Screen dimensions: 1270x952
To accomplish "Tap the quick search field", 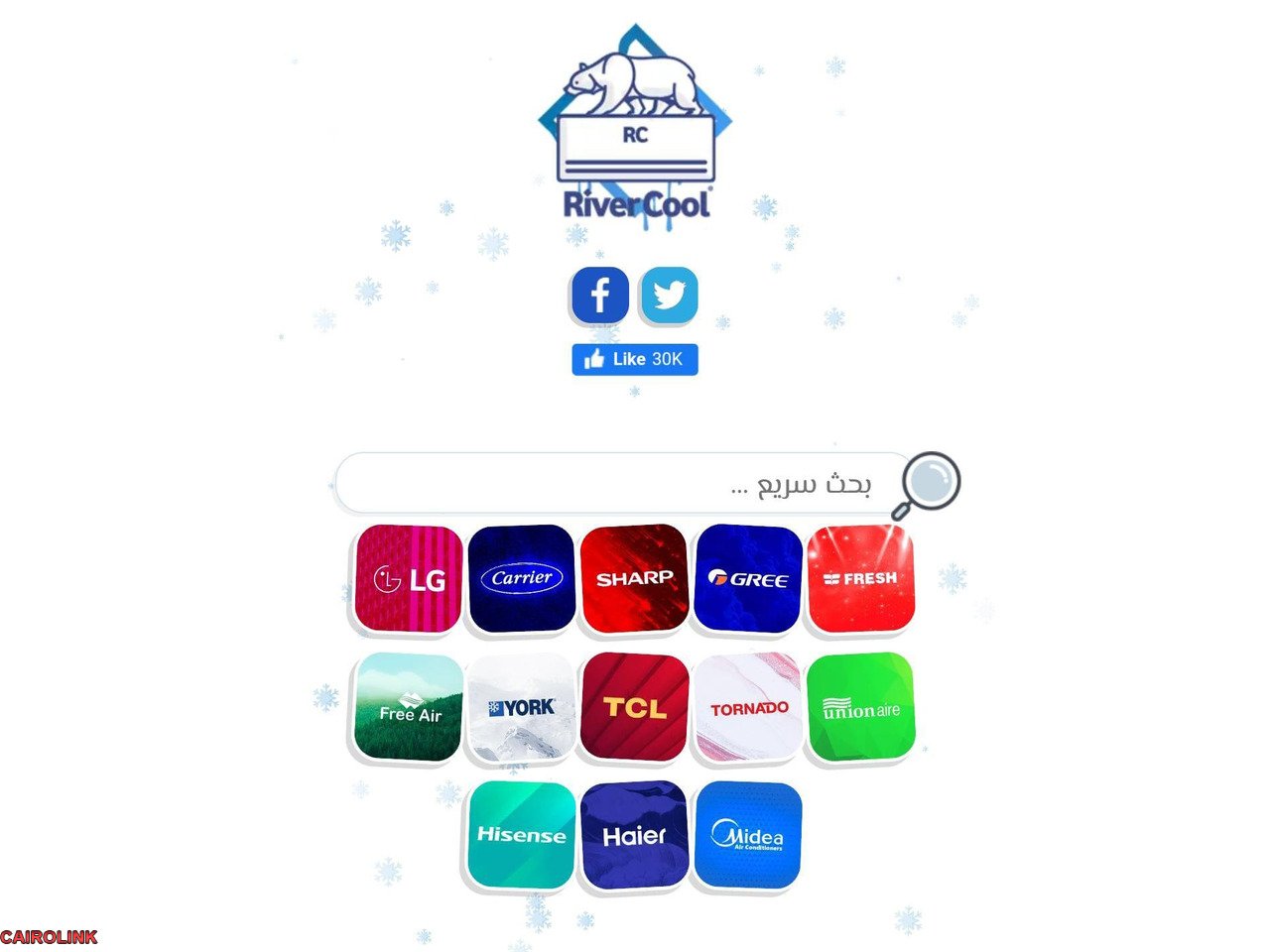I will click(620, 484).
